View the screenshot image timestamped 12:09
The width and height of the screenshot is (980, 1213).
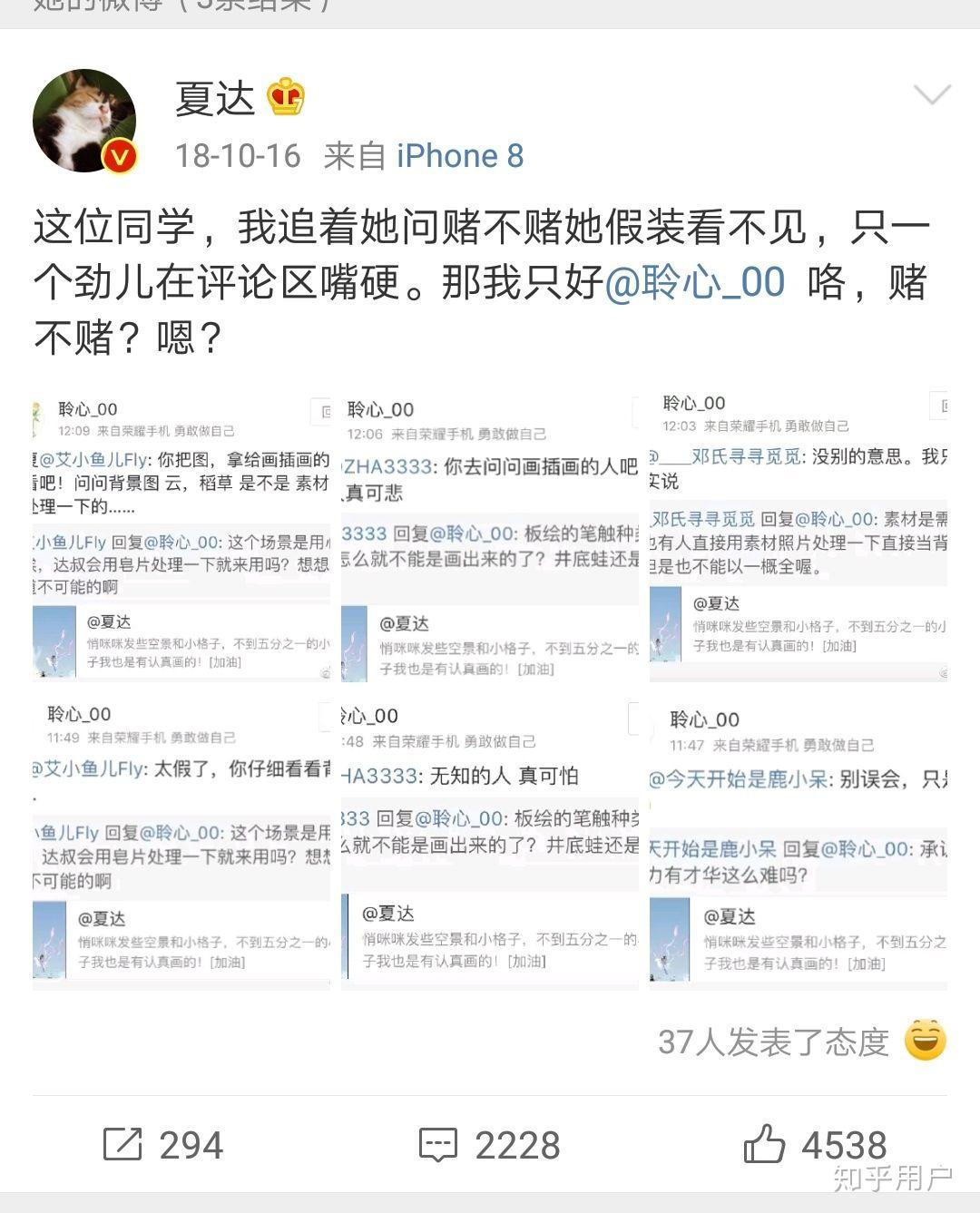181,538
